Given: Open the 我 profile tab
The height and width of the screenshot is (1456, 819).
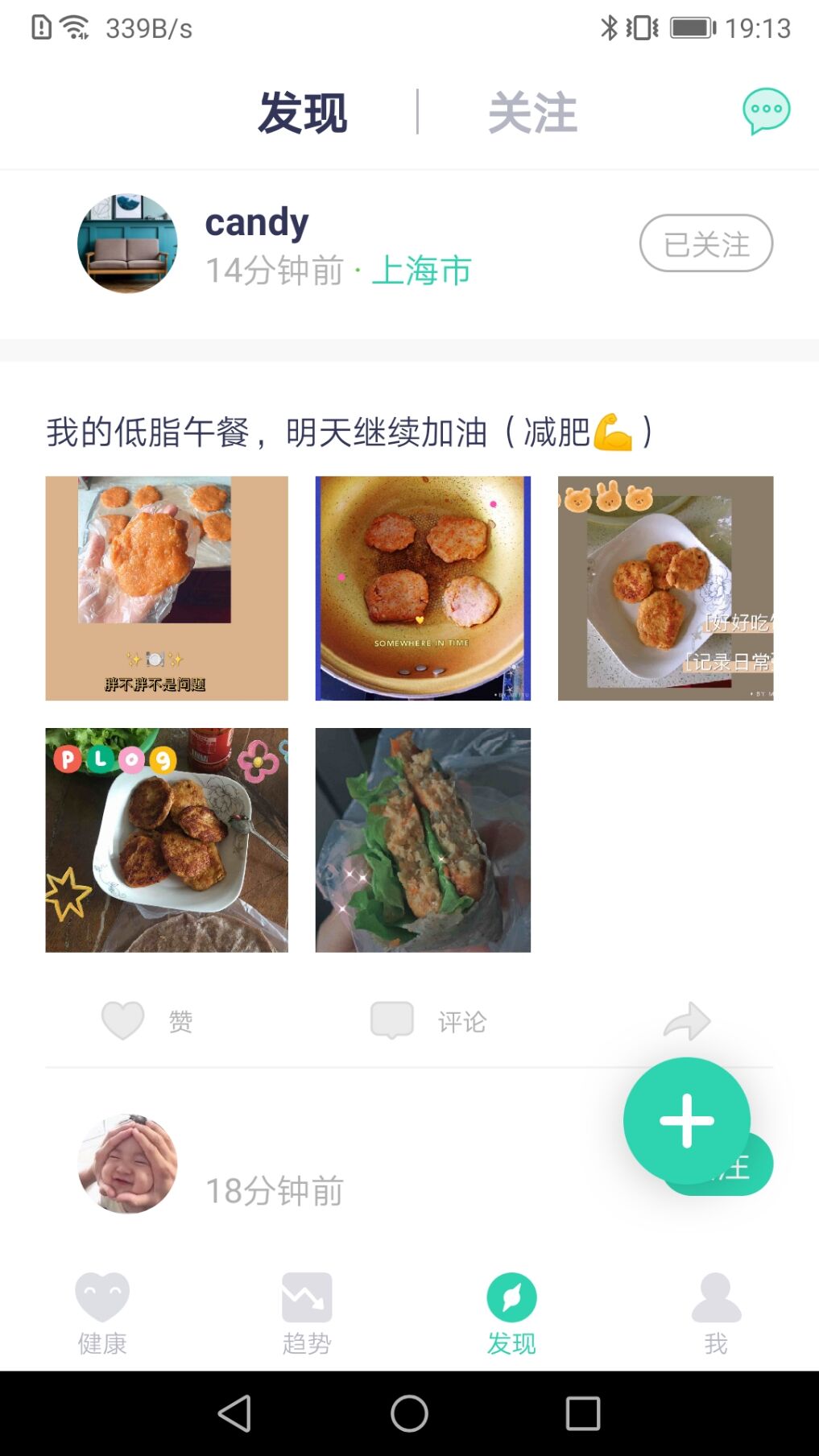Looking at the screenshot, I should (x=716, y=1313).
